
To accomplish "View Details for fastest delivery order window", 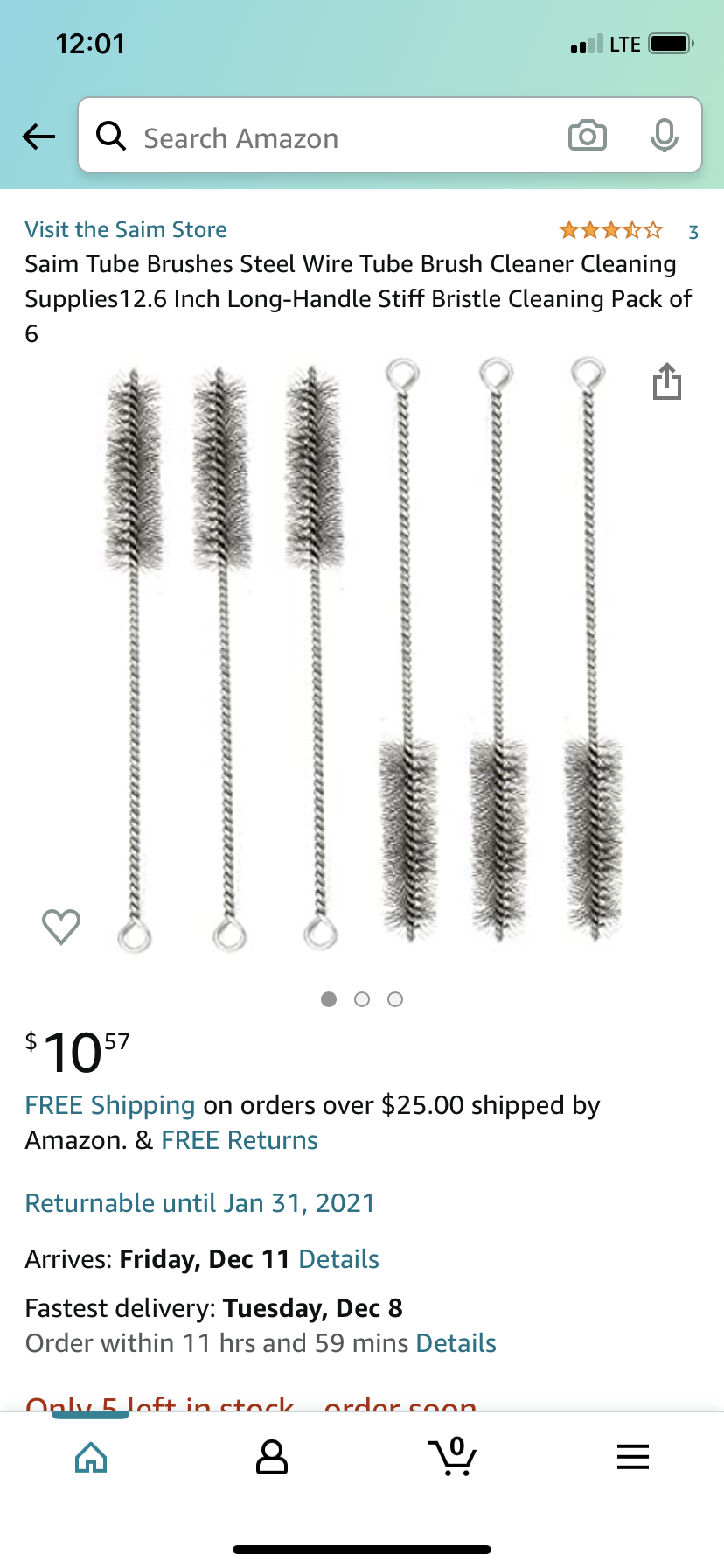I will 456,1343.
